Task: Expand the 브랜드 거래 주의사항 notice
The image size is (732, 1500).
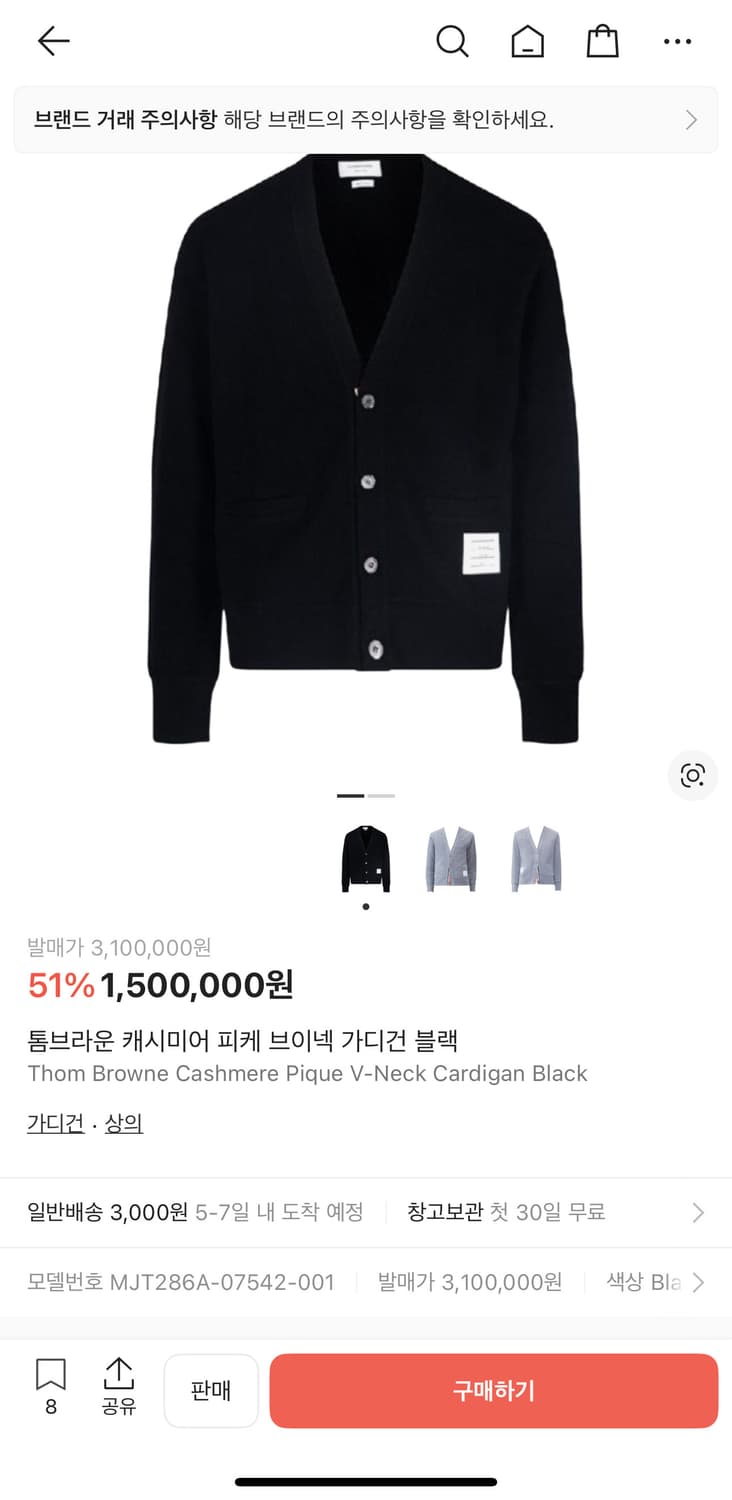Action: [x=366, y=119]
